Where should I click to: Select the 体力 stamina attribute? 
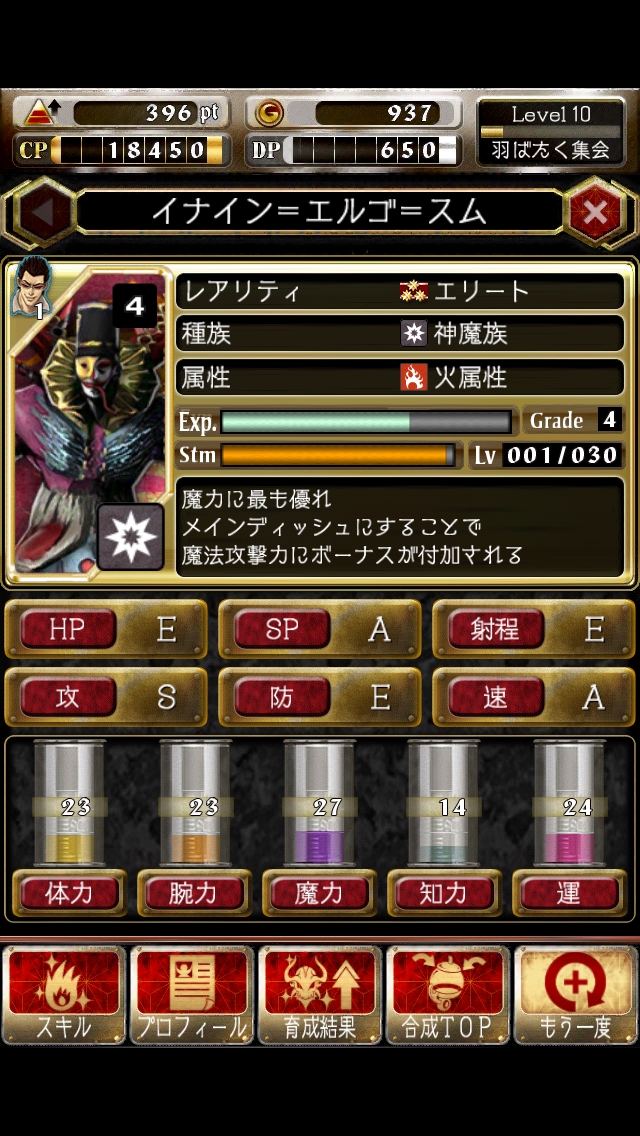[69, 893]
